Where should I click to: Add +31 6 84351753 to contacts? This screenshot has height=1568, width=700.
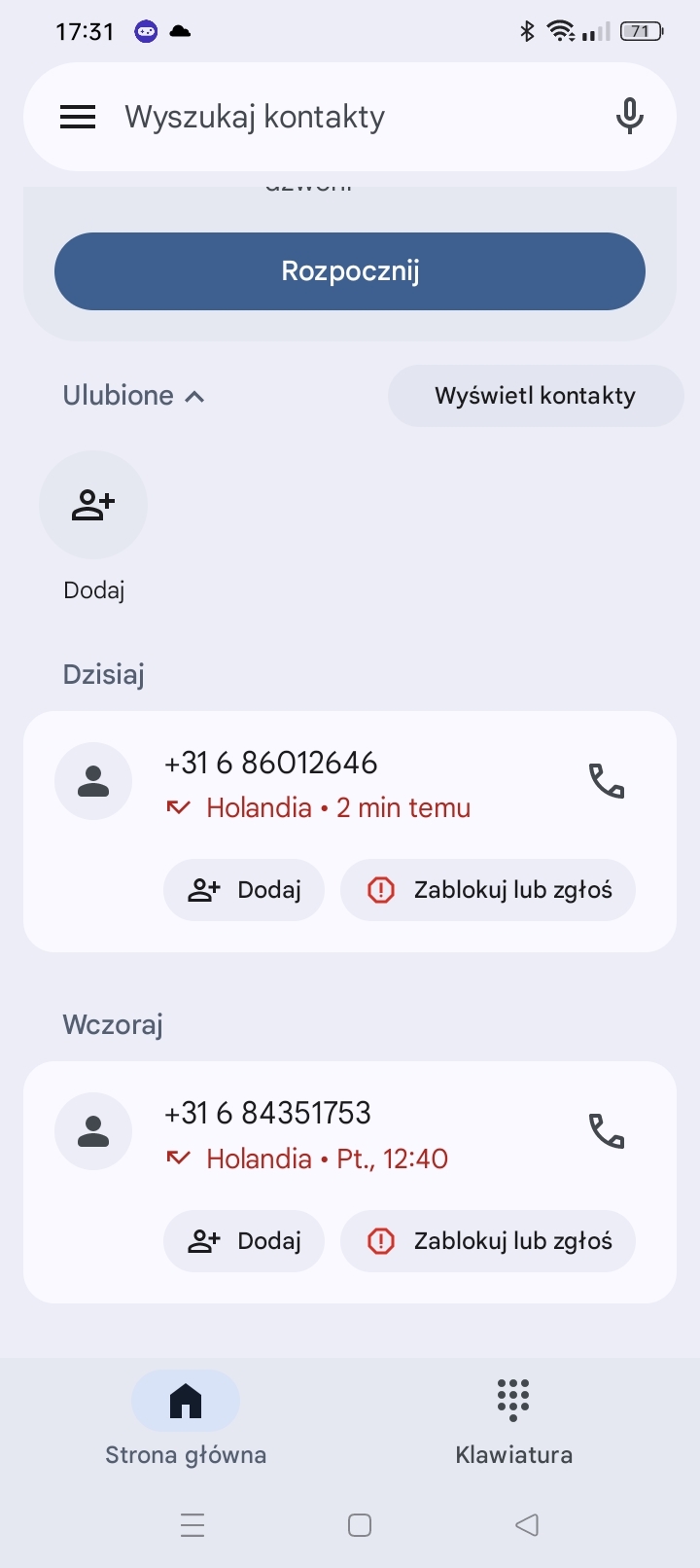click(244, 1241)
